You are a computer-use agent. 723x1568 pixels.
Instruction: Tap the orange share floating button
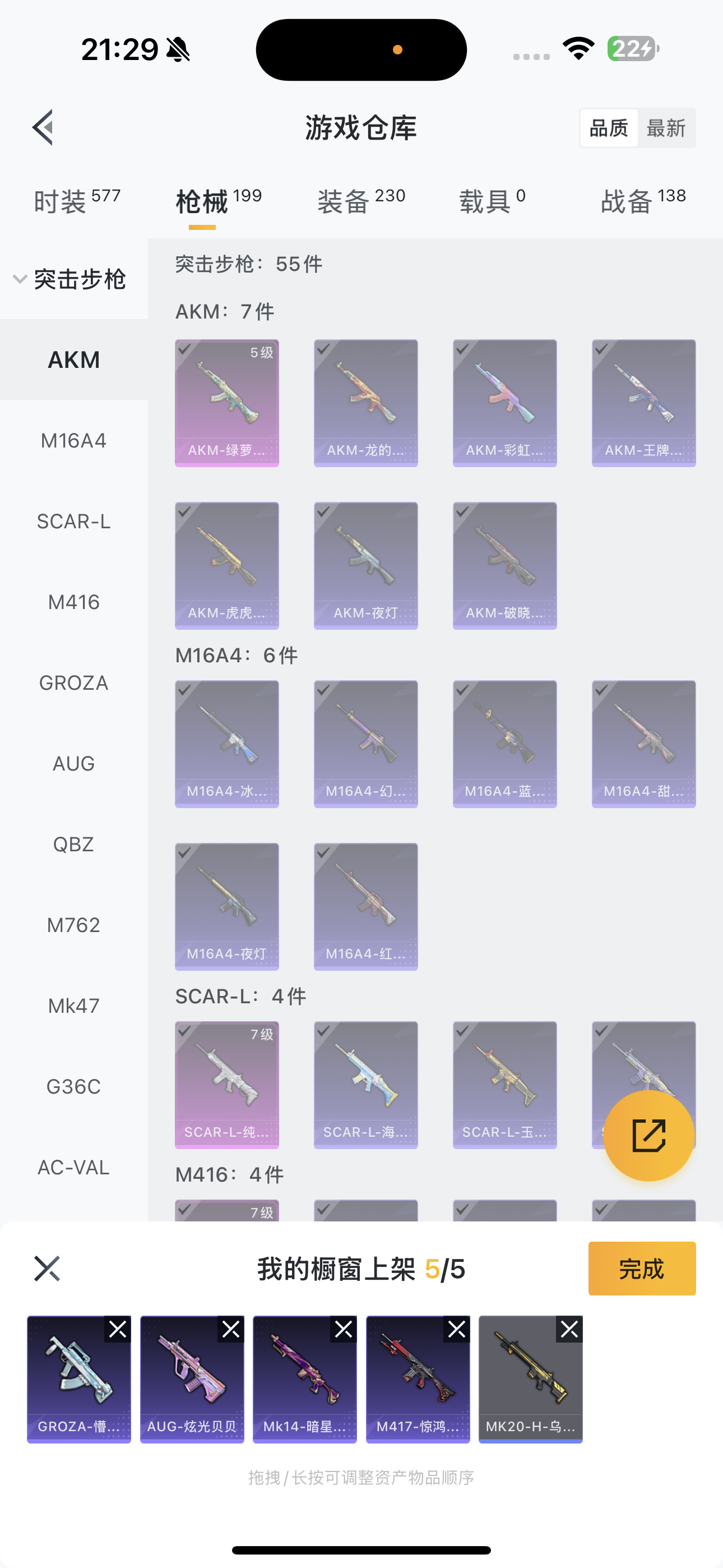(649, 1135)
